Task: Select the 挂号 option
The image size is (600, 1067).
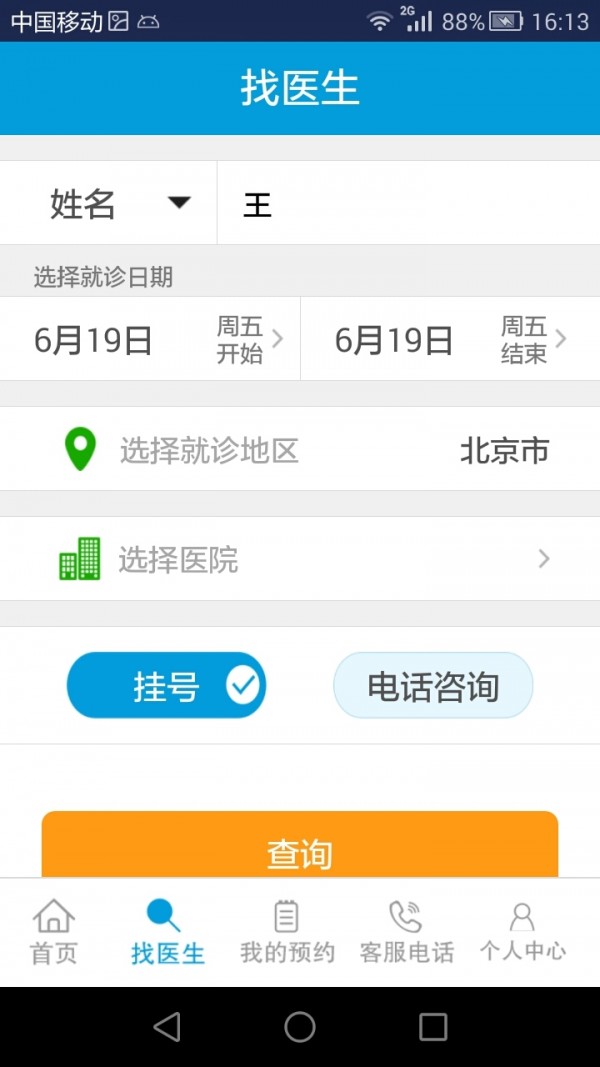Action: 166,686
